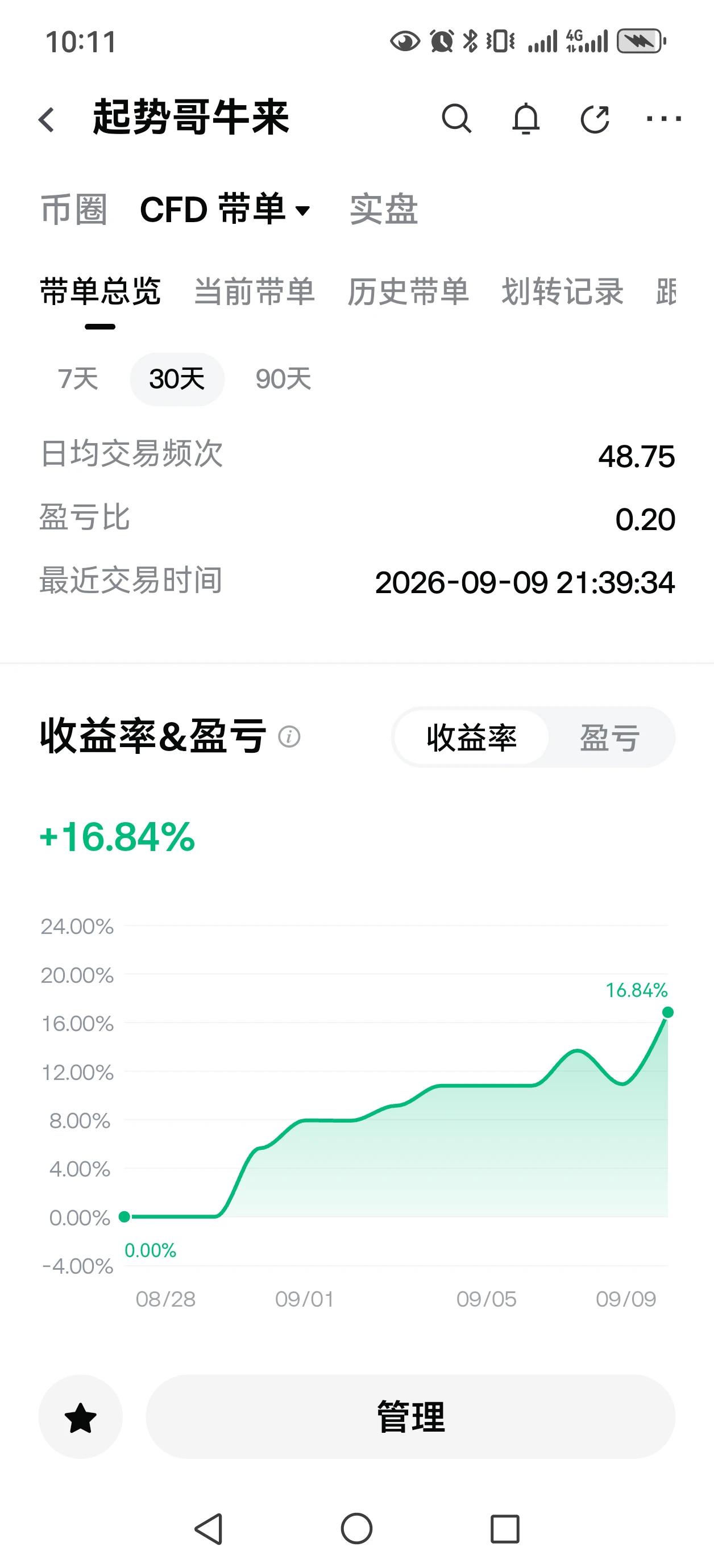Expand the CFD 带单 dropdown
Viewport: 714px width, 1568px height.
tap(225, 210)
